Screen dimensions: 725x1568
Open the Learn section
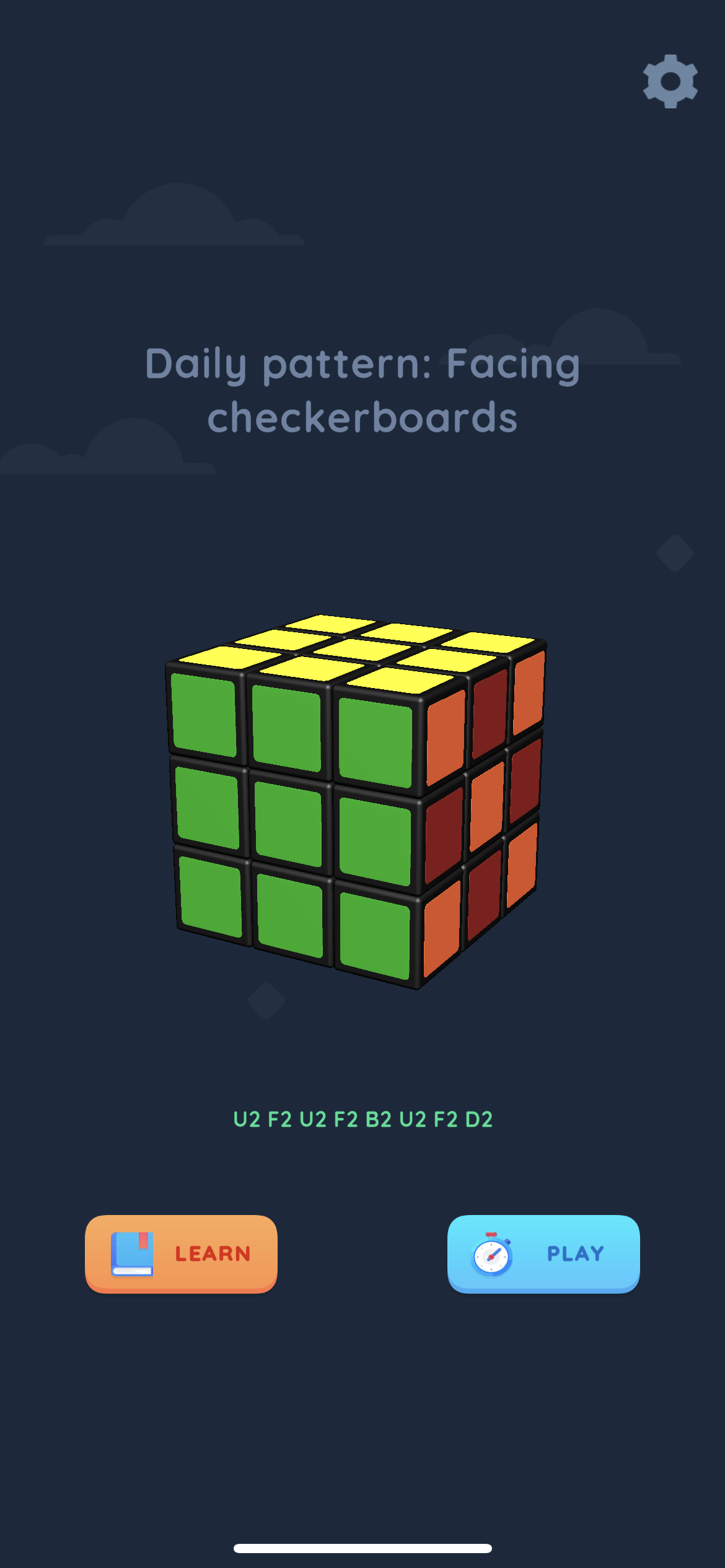tap(181, 1253)
